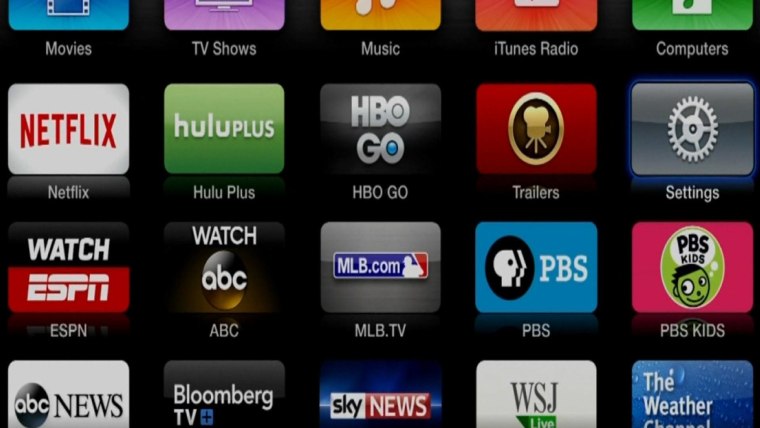Open ABC News
Screen dimensions: 760x428
(x=68, y=396)
